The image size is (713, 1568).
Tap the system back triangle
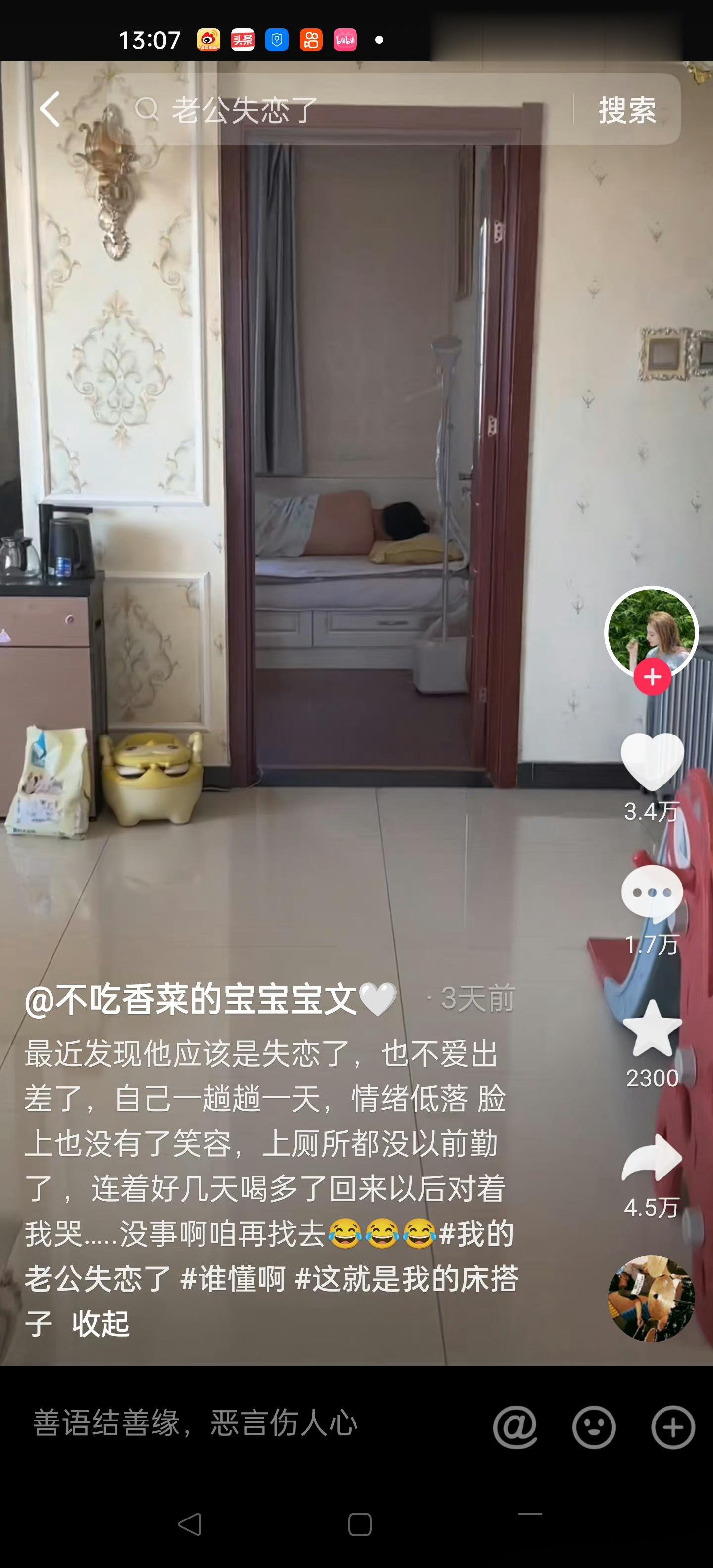pos(189,1524)
